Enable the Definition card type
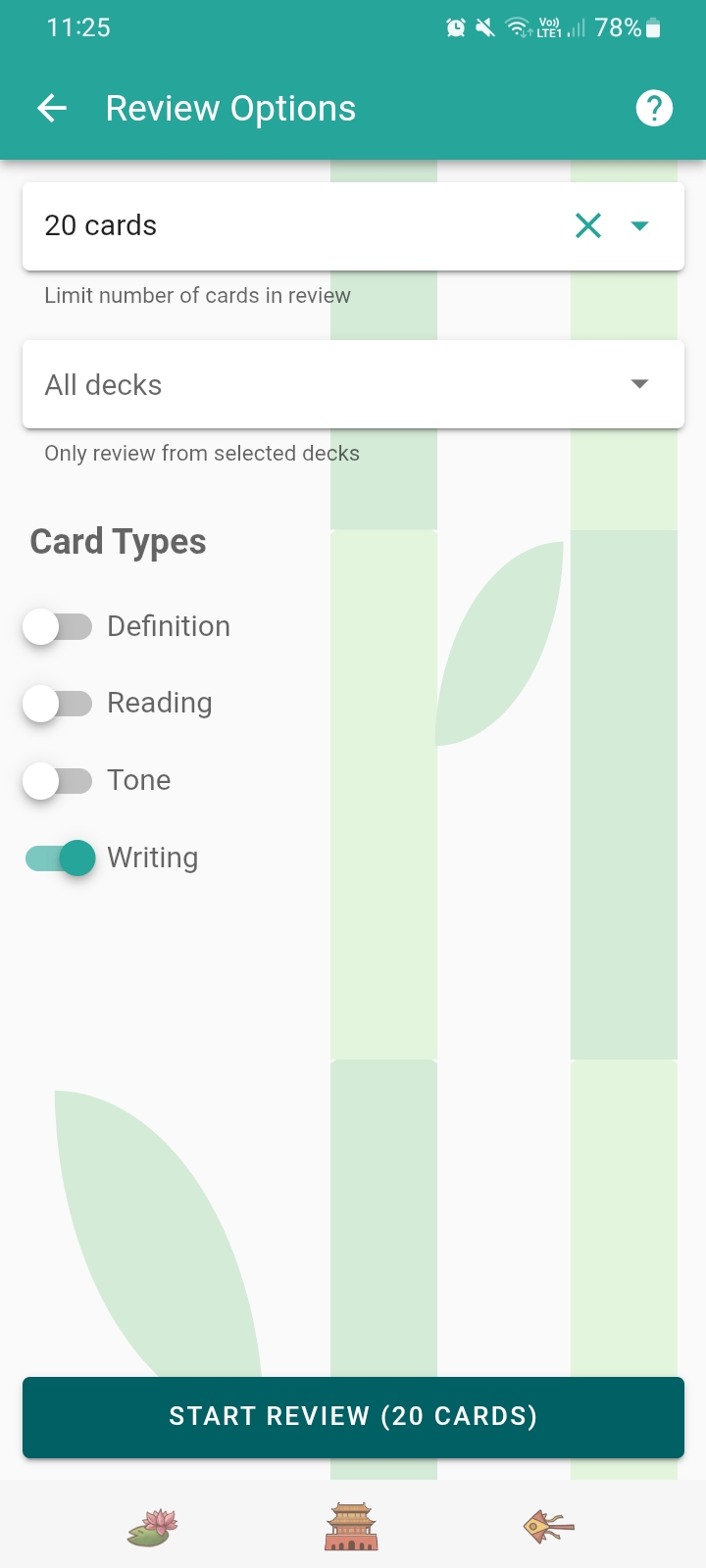 pyautogui.click(x=58, y=626)
